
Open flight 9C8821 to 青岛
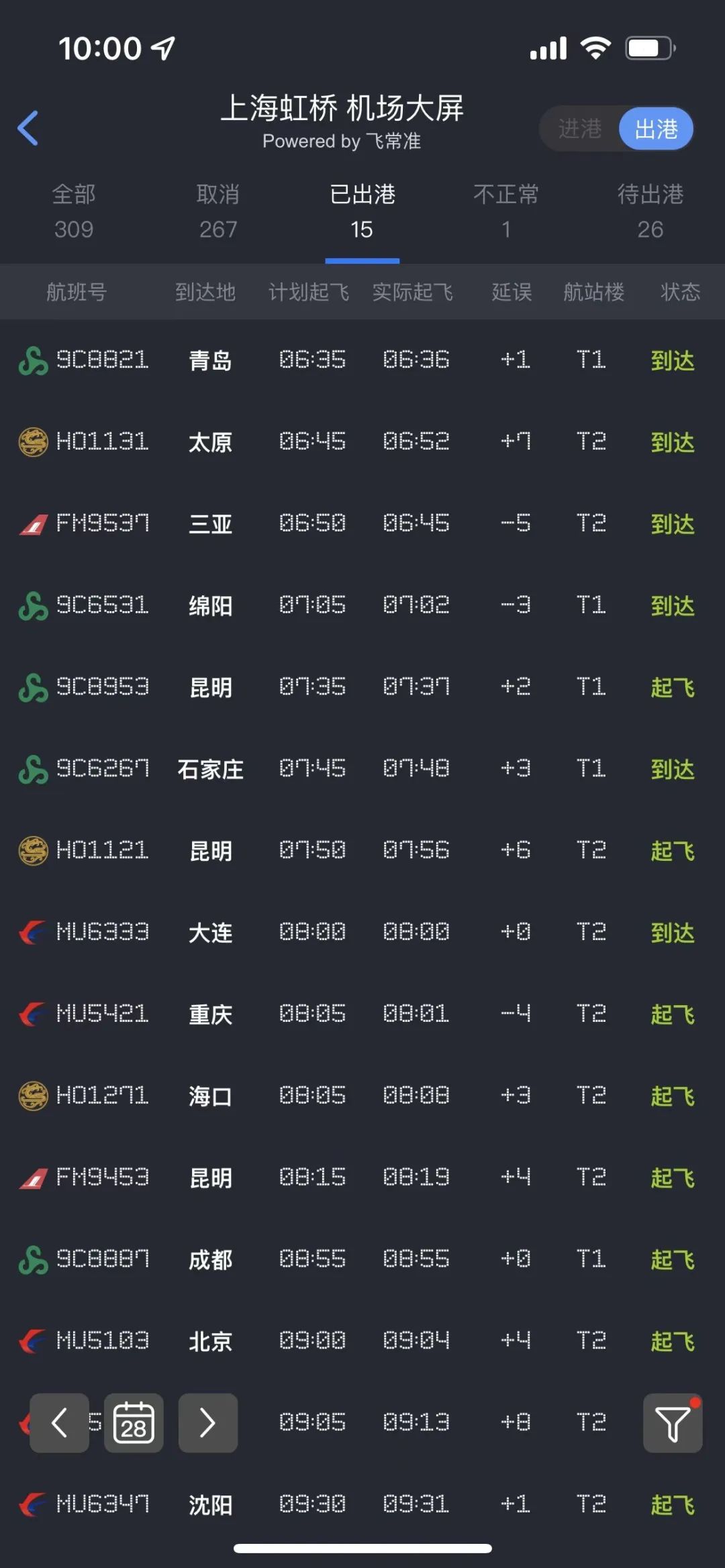[362, 360]
